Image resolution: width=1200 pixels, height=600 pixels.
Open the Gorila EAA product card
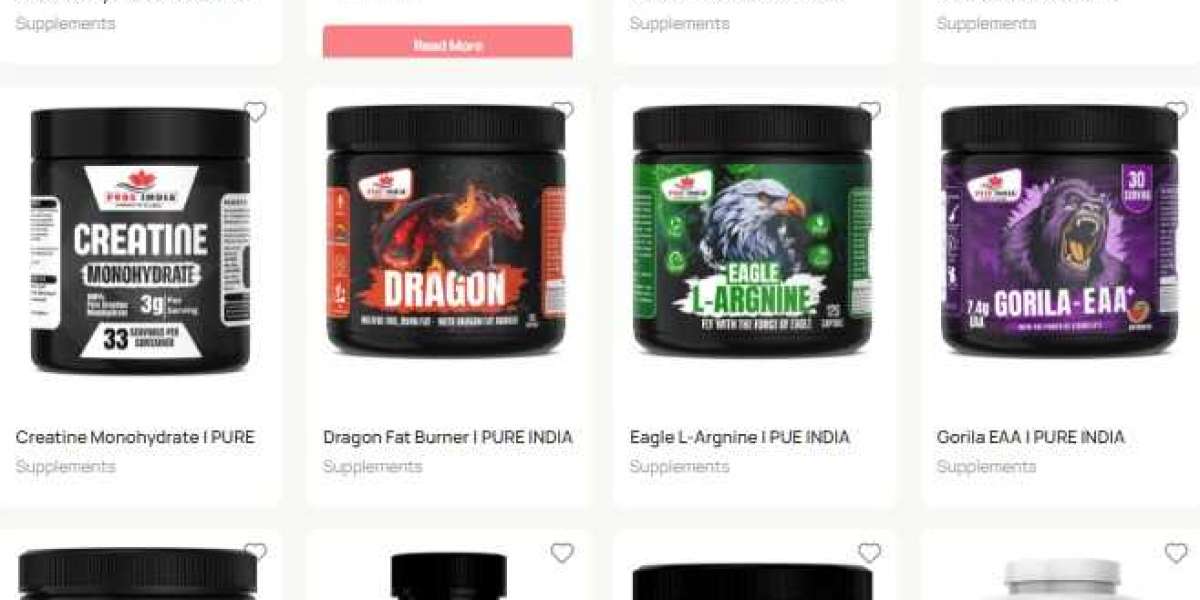tap(1030, 437)
